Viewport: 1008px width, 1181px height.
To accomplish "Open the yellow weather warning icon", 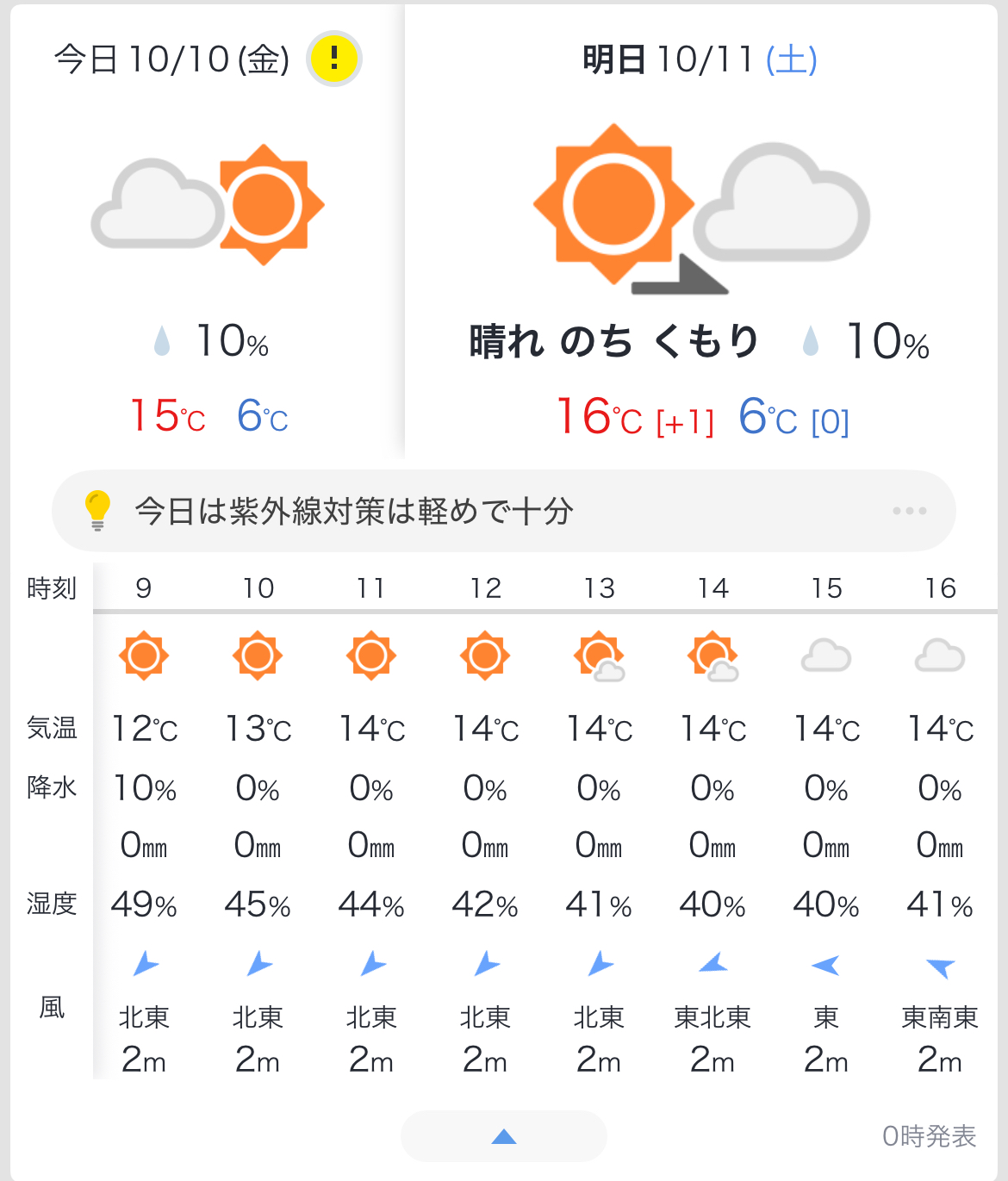I will 334,59.
